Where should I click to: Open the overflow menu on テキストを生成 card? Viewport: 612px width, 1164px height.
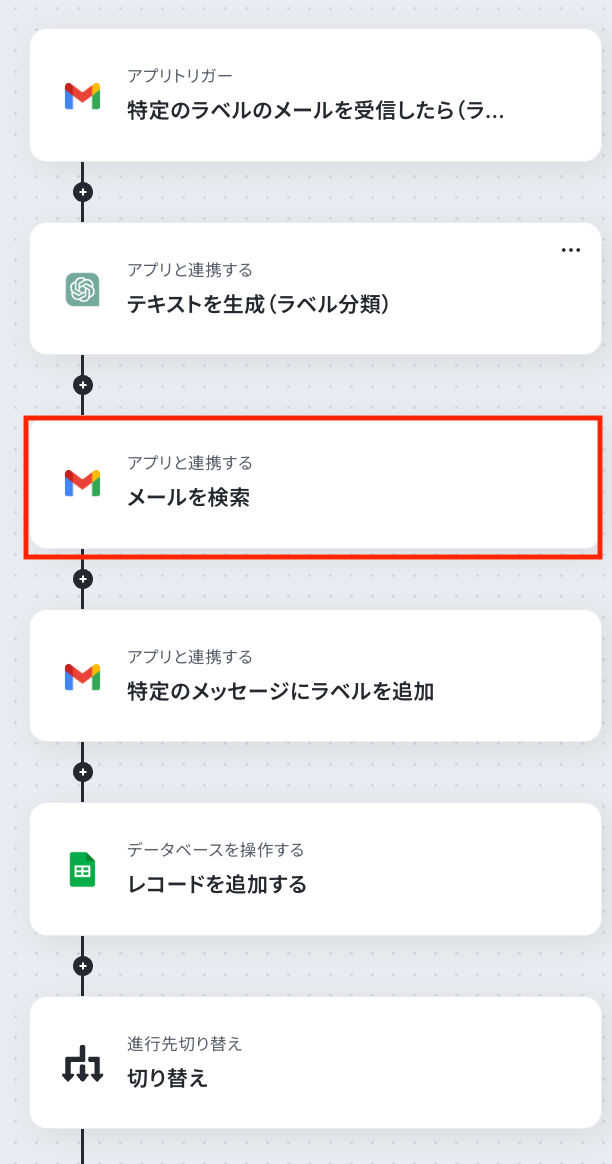point(571,250)
